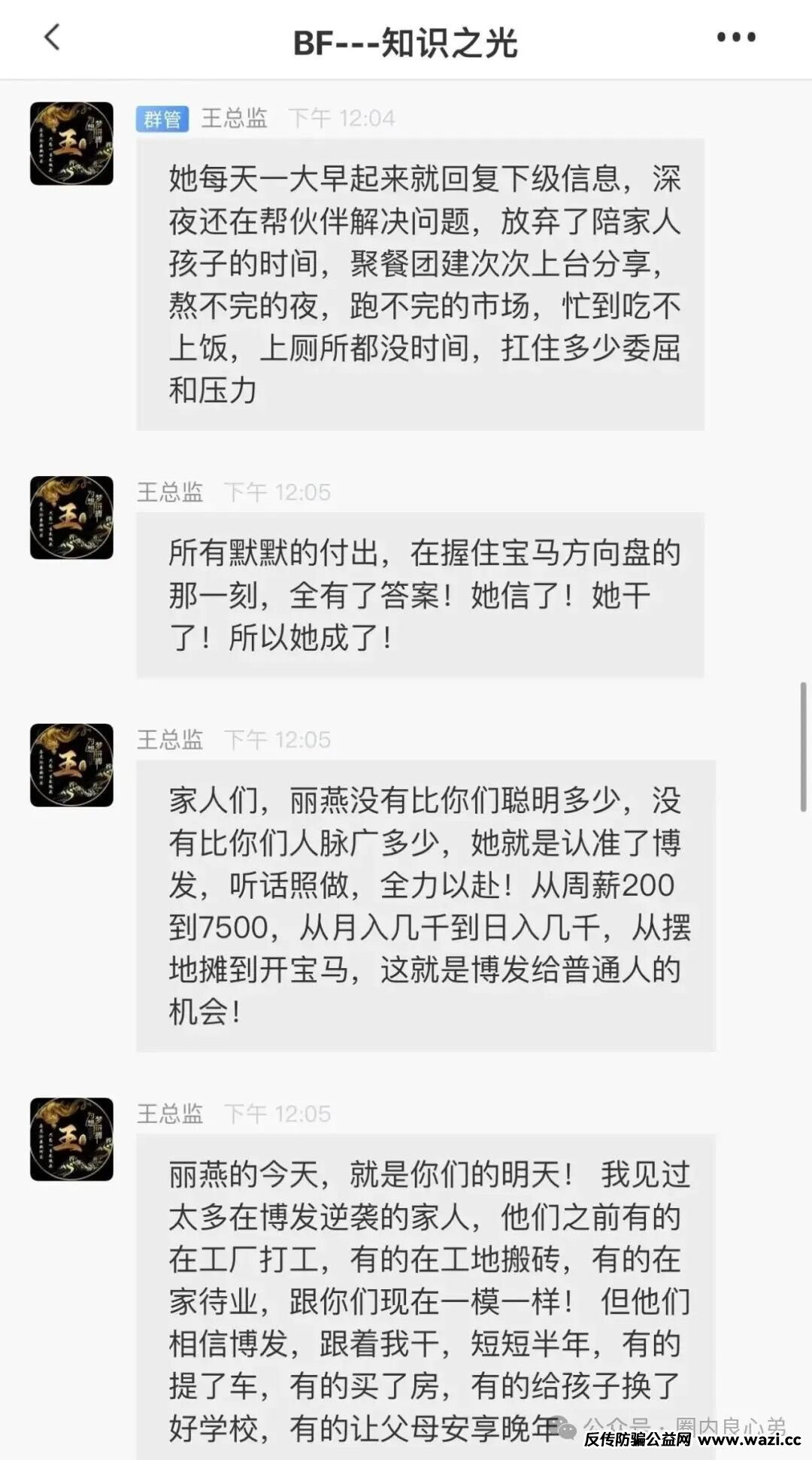
Task: View 王总监's profile from the 家人们，丽燕 message
Action: tap(71, 765)
